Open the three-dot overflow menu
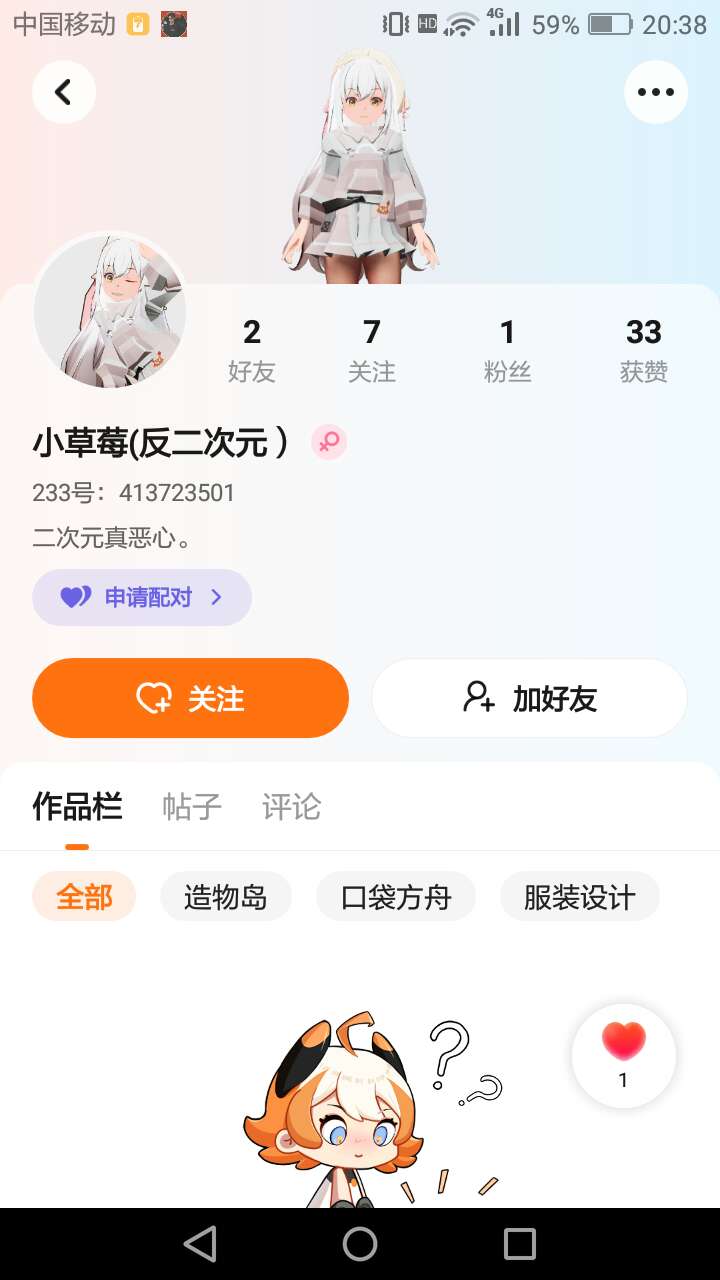The image size is (720, 1280). 656,92
